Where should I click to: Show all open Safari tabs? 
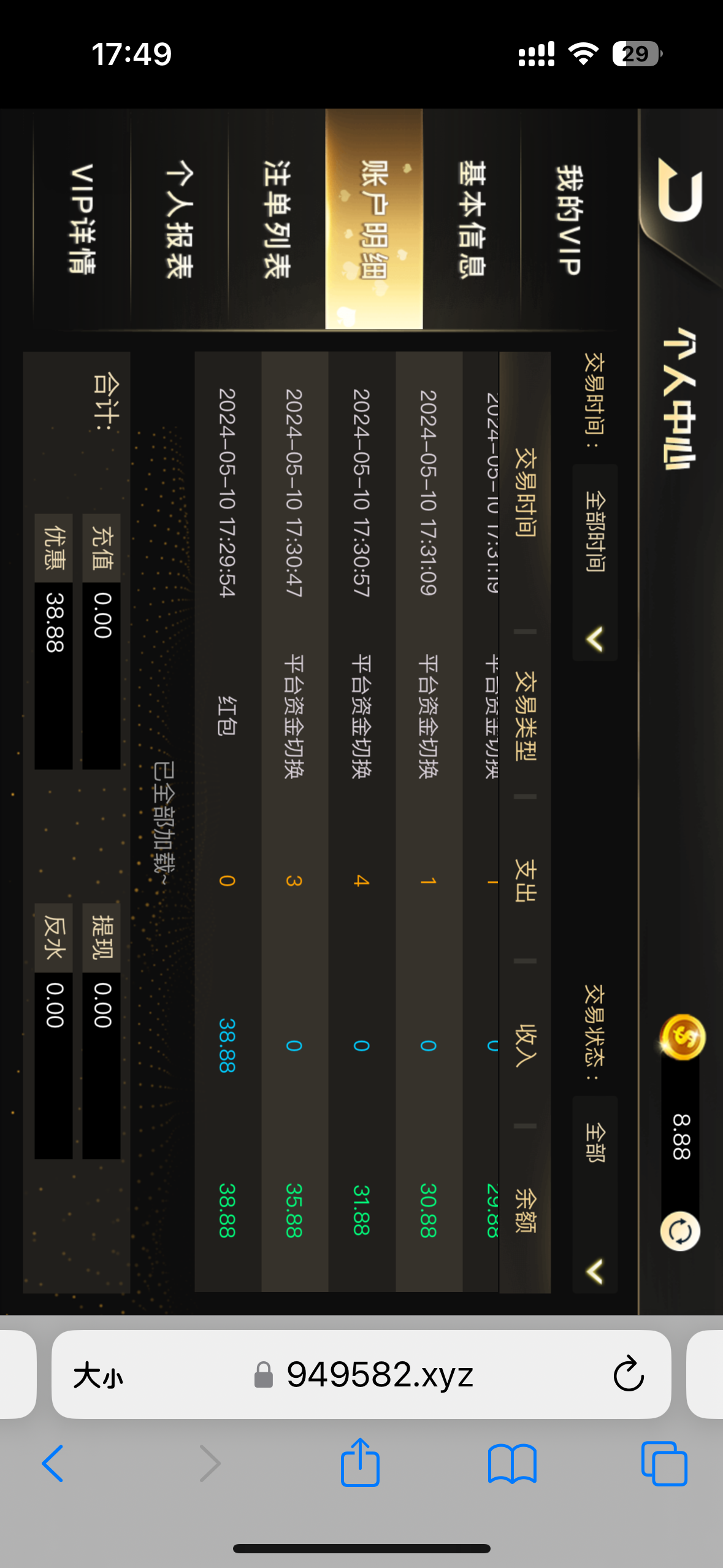664,1463
